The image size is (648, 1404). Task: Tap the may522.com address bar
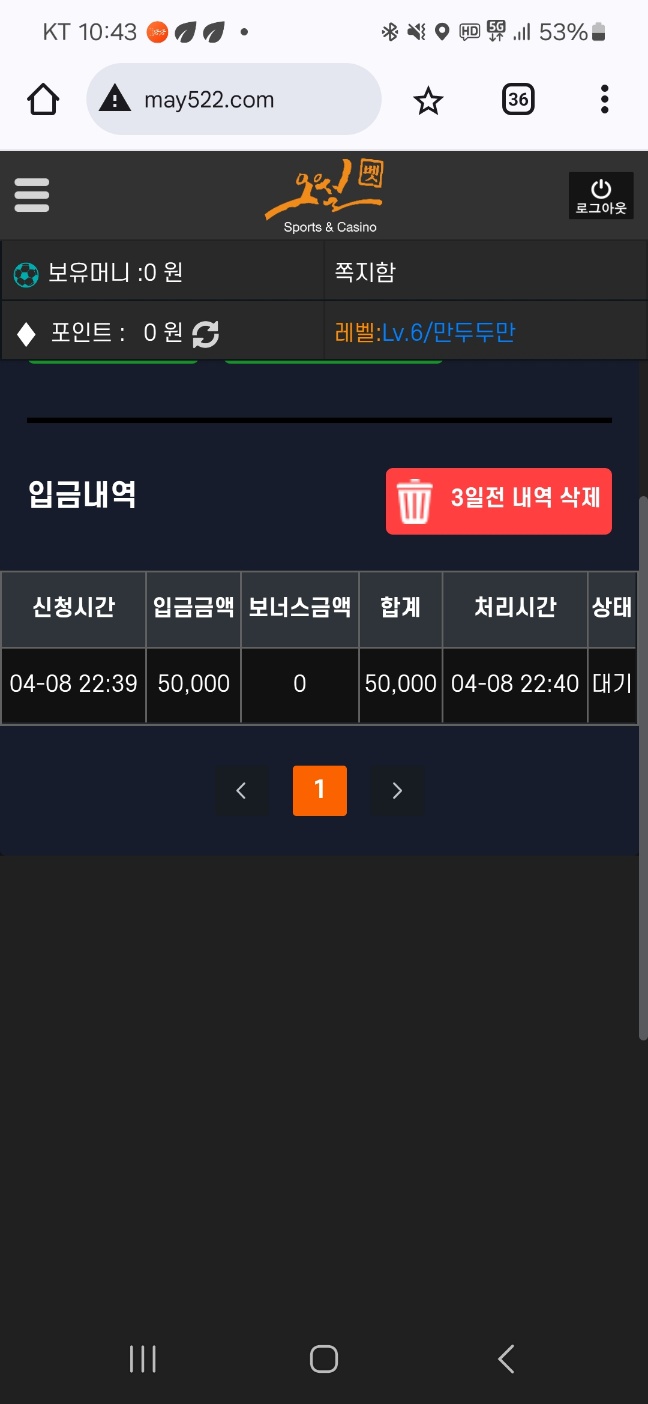click(234, 100)
